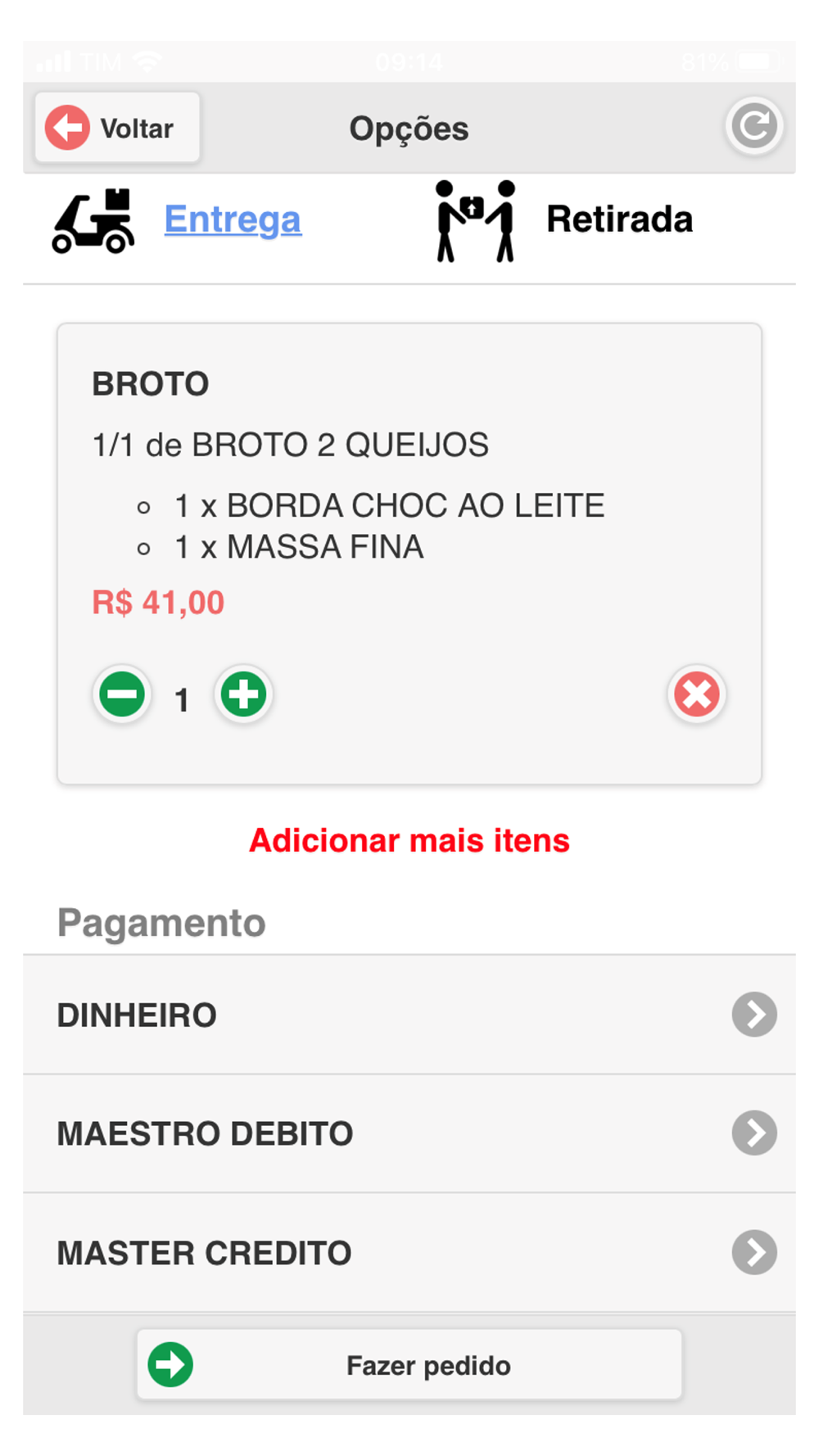Go back with the Voltar button

click(x=117, y=128)
